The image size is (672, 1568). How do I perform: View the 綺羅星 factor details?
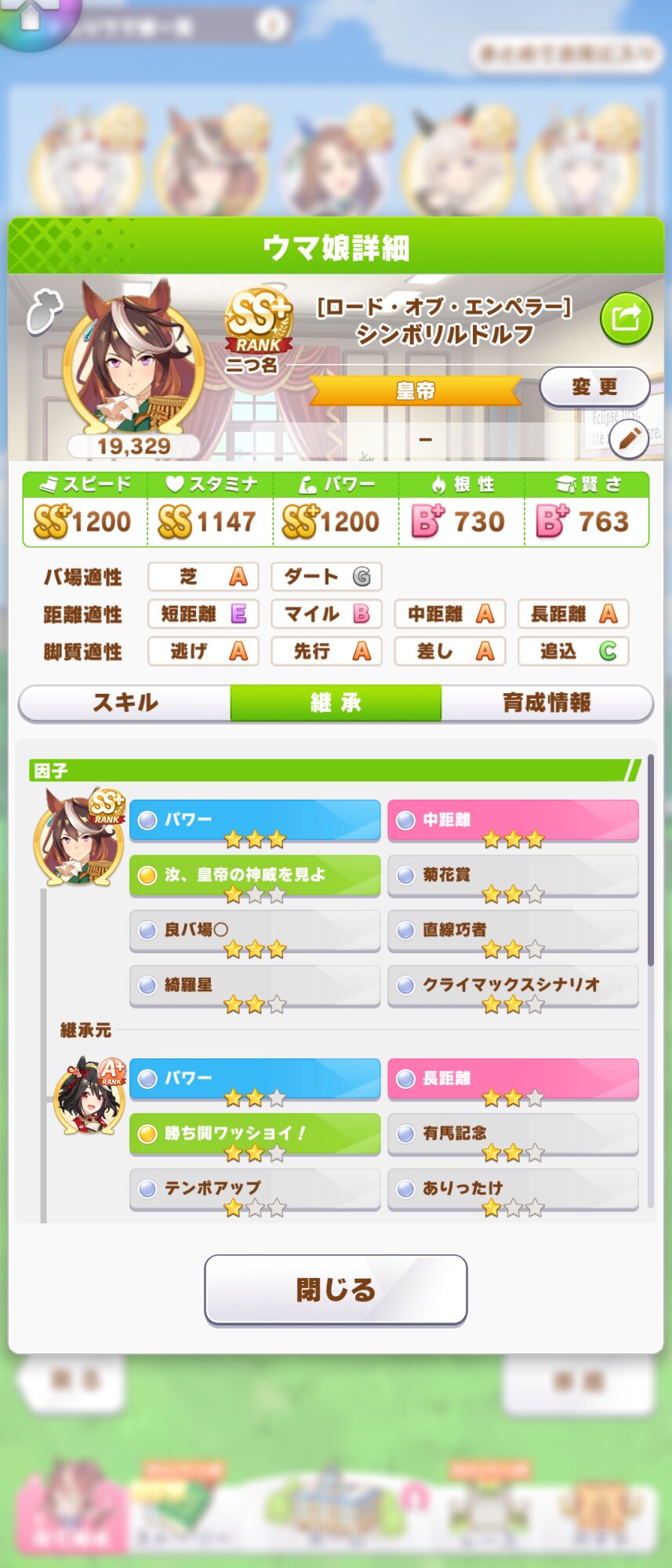pos(255,985)
